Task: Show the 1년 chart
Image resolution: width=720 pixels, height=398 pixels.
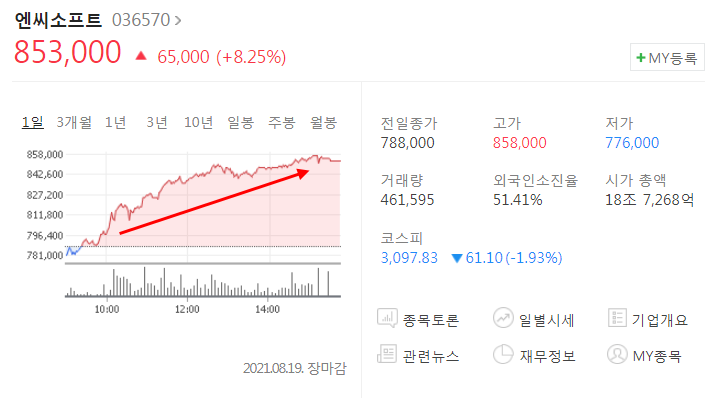Action: pyautogui.click(x=116, y=123)
